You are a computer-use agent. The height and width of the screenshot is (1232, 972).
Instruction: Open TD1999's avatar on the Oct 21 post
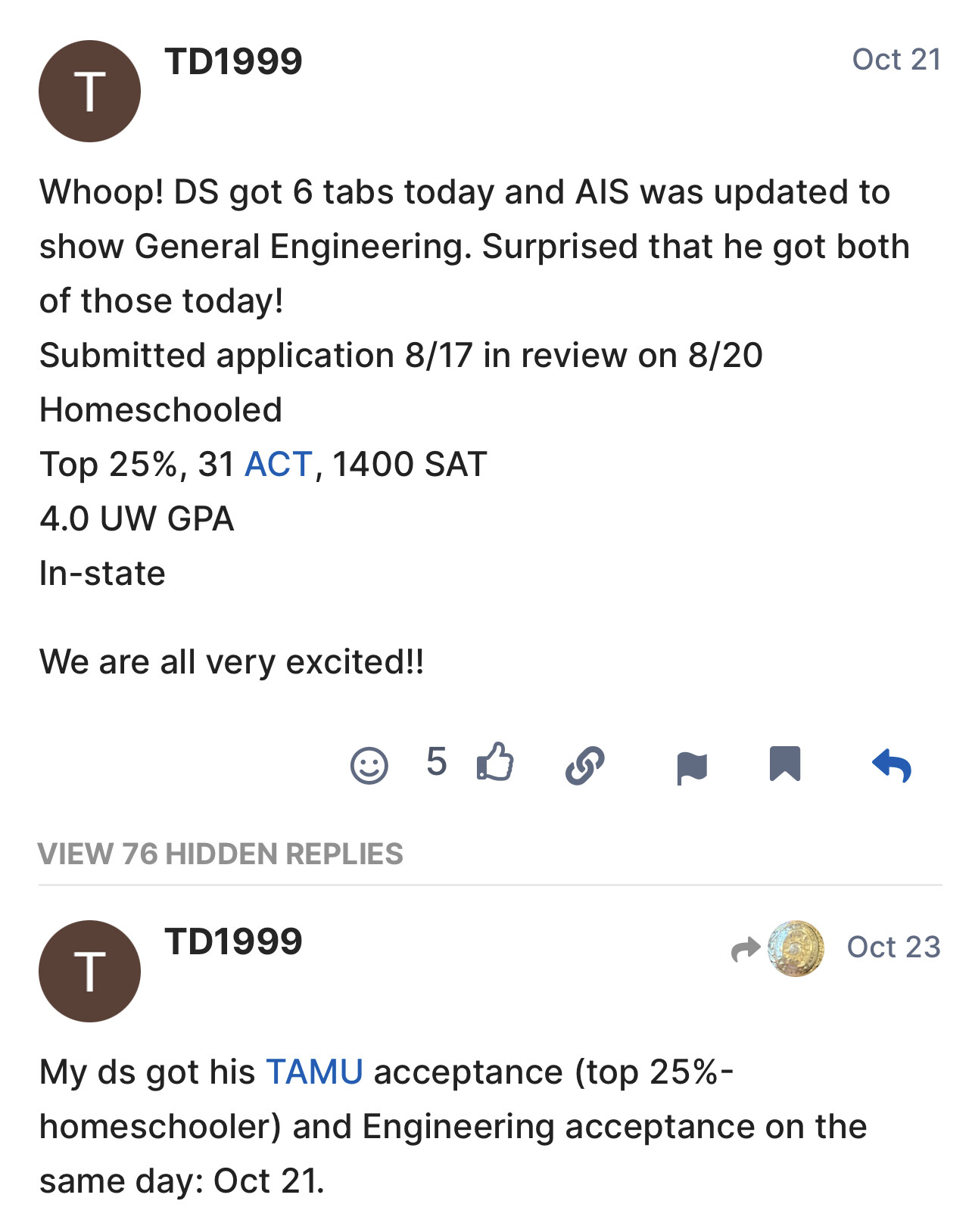(x=89, y=91)
